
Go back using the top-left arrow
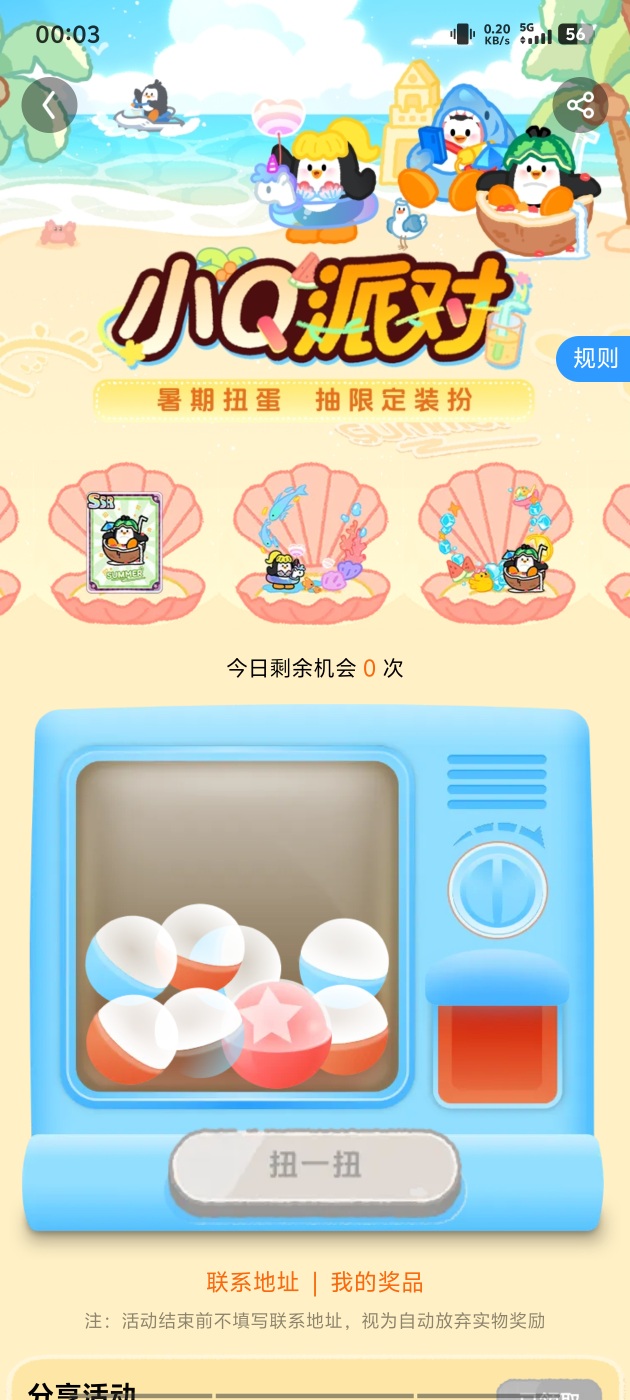pos(49,104)
